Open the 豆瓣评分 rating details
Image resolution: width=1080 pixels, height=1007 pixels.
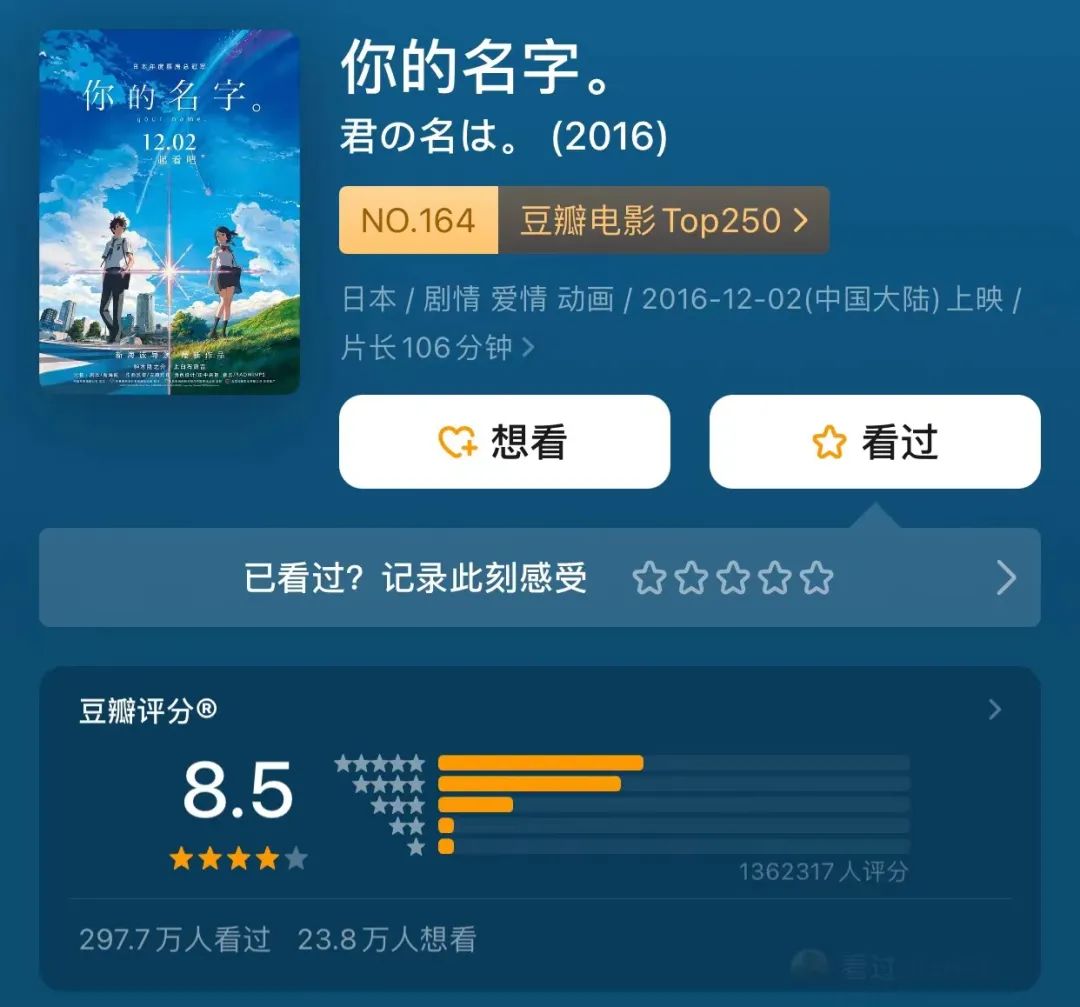994,710
